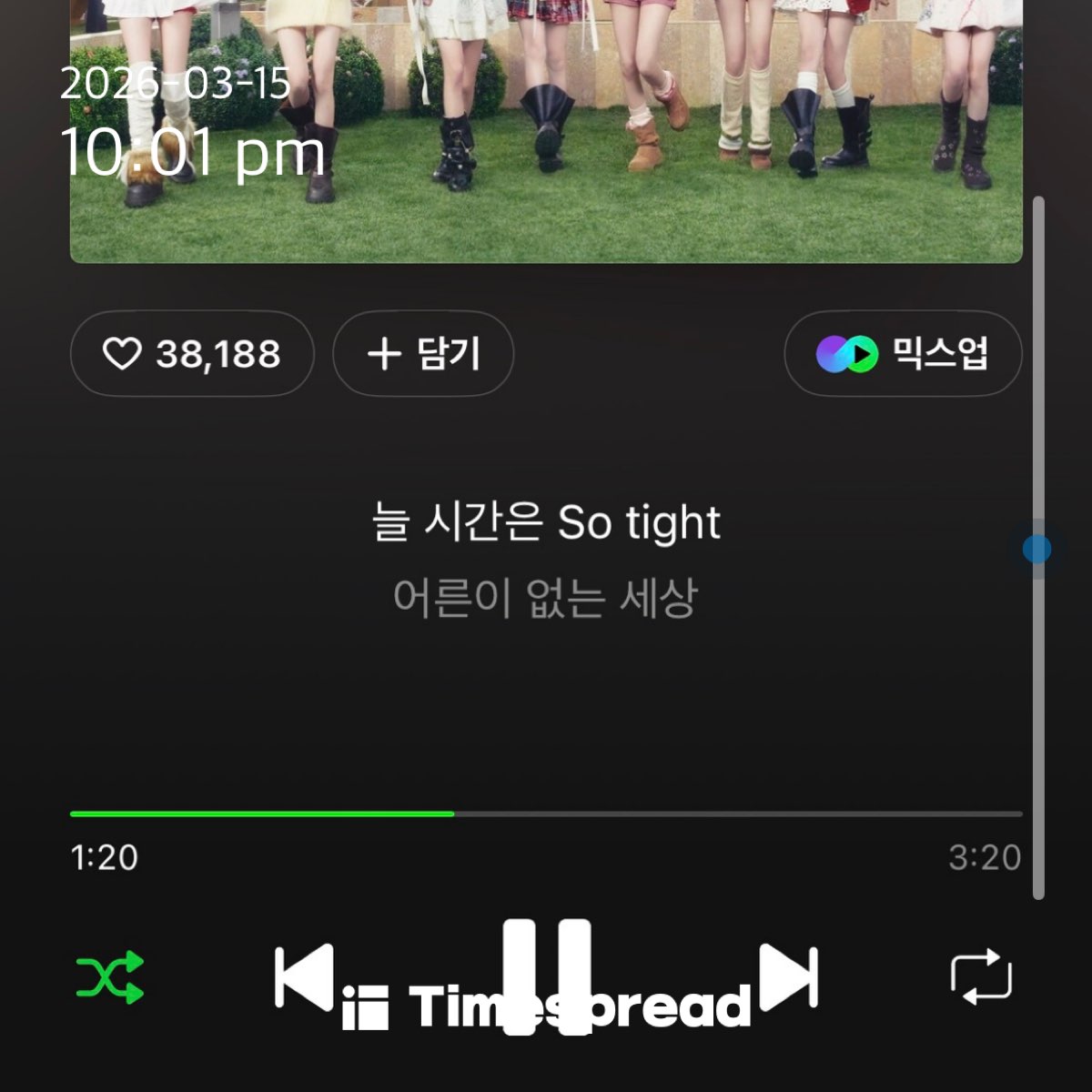This screenshot has height=1092, width=1092.
Task: Like this song with 38,188 hearts
Action: (x=192, y=354)
